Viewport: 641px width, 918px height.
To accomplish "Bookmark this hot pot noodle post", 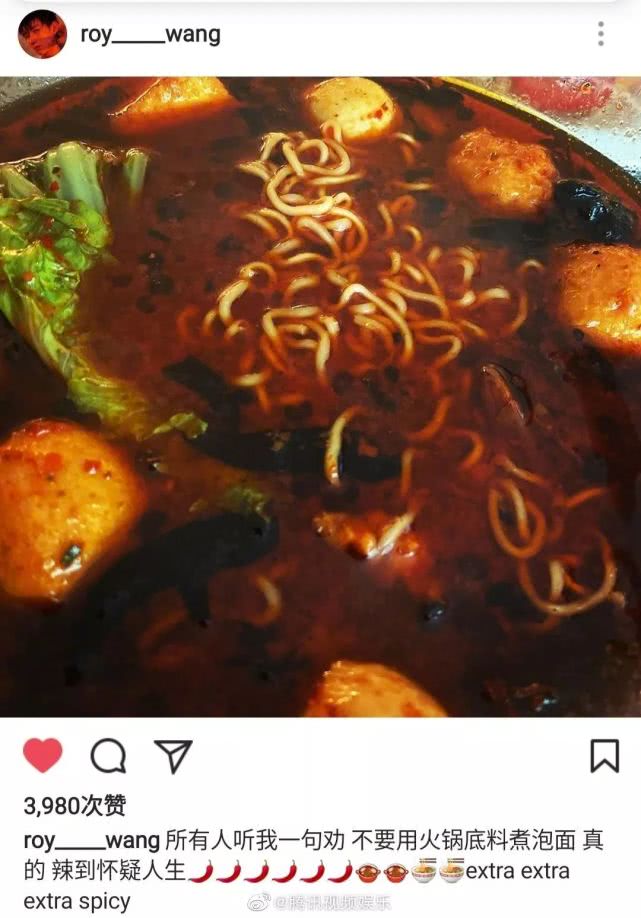I will [604, 756].
